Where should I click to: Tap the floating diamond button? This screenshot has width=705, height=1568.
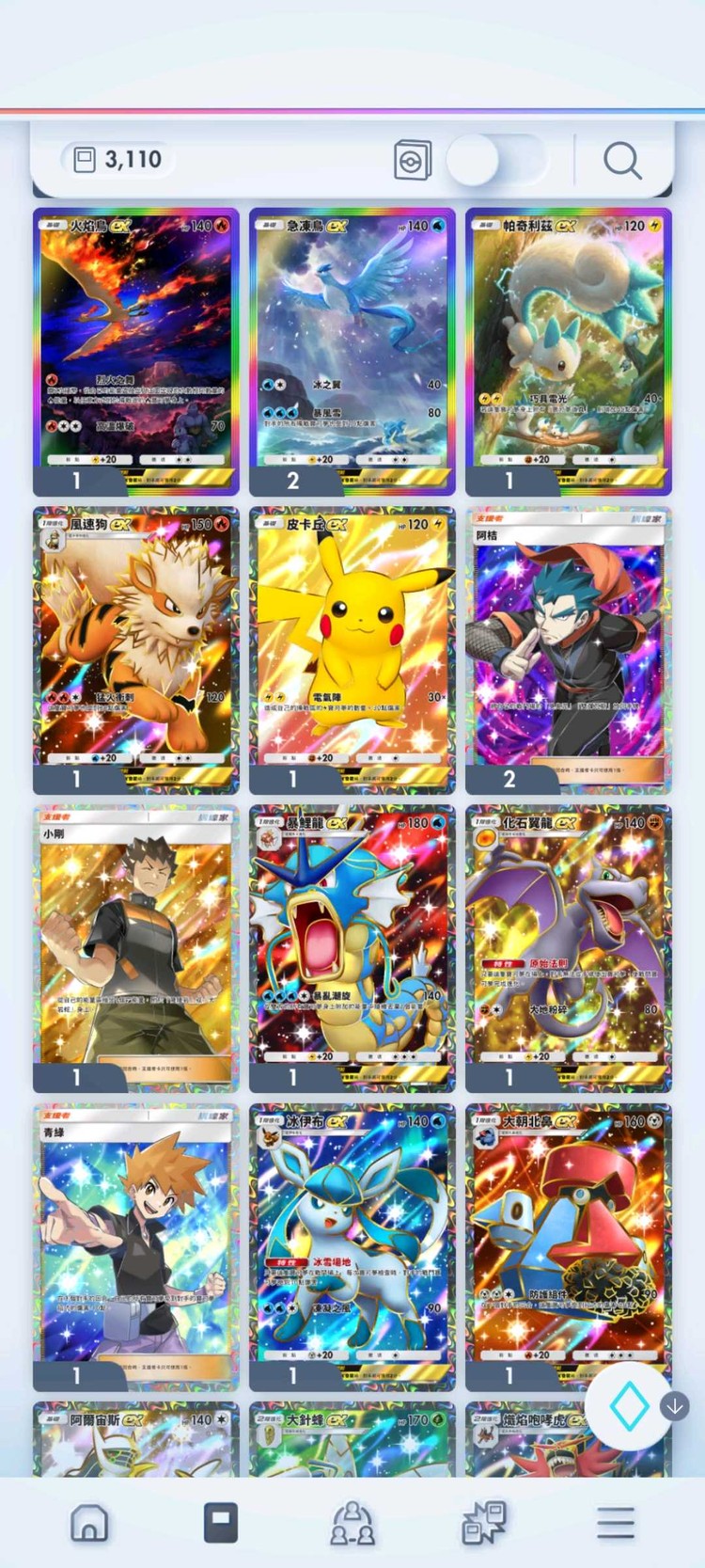pyautogui.click(x=629, y=1405)
